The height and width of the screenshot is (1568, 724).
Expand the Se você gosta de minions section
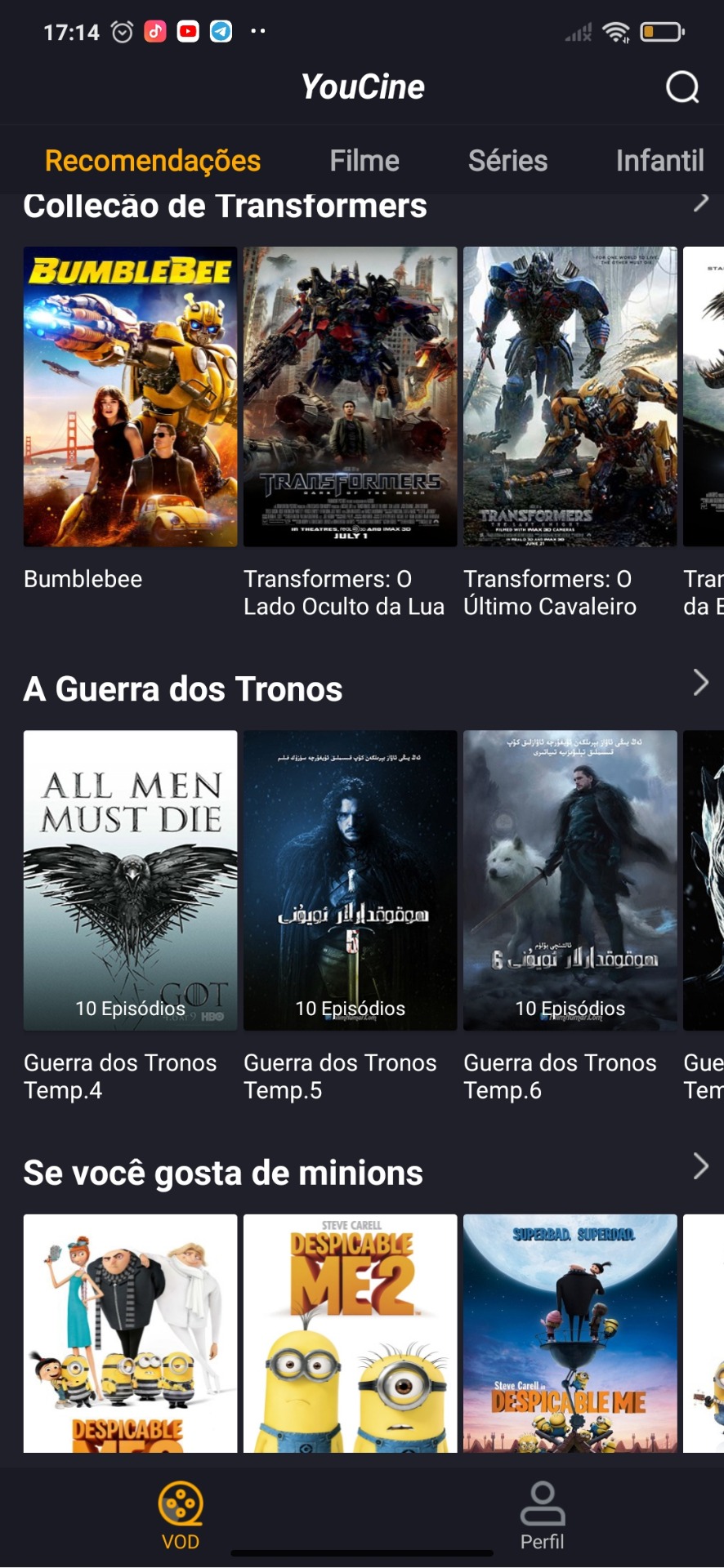pyautogui.click(x=700, y=1166)
